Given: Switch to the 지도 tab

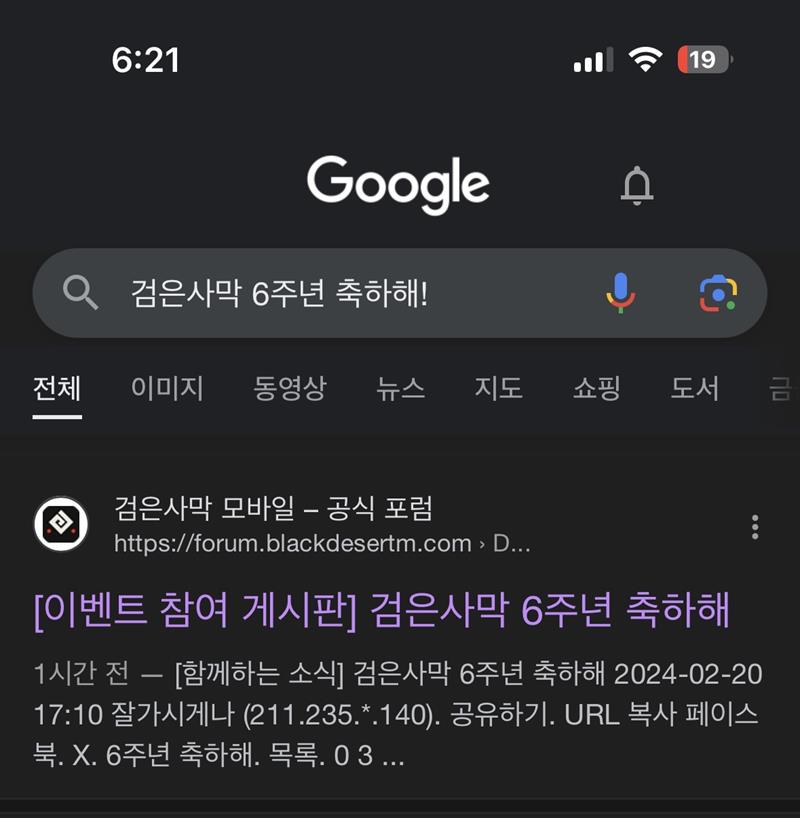Looking at the screenshot, I should [498, 388].
